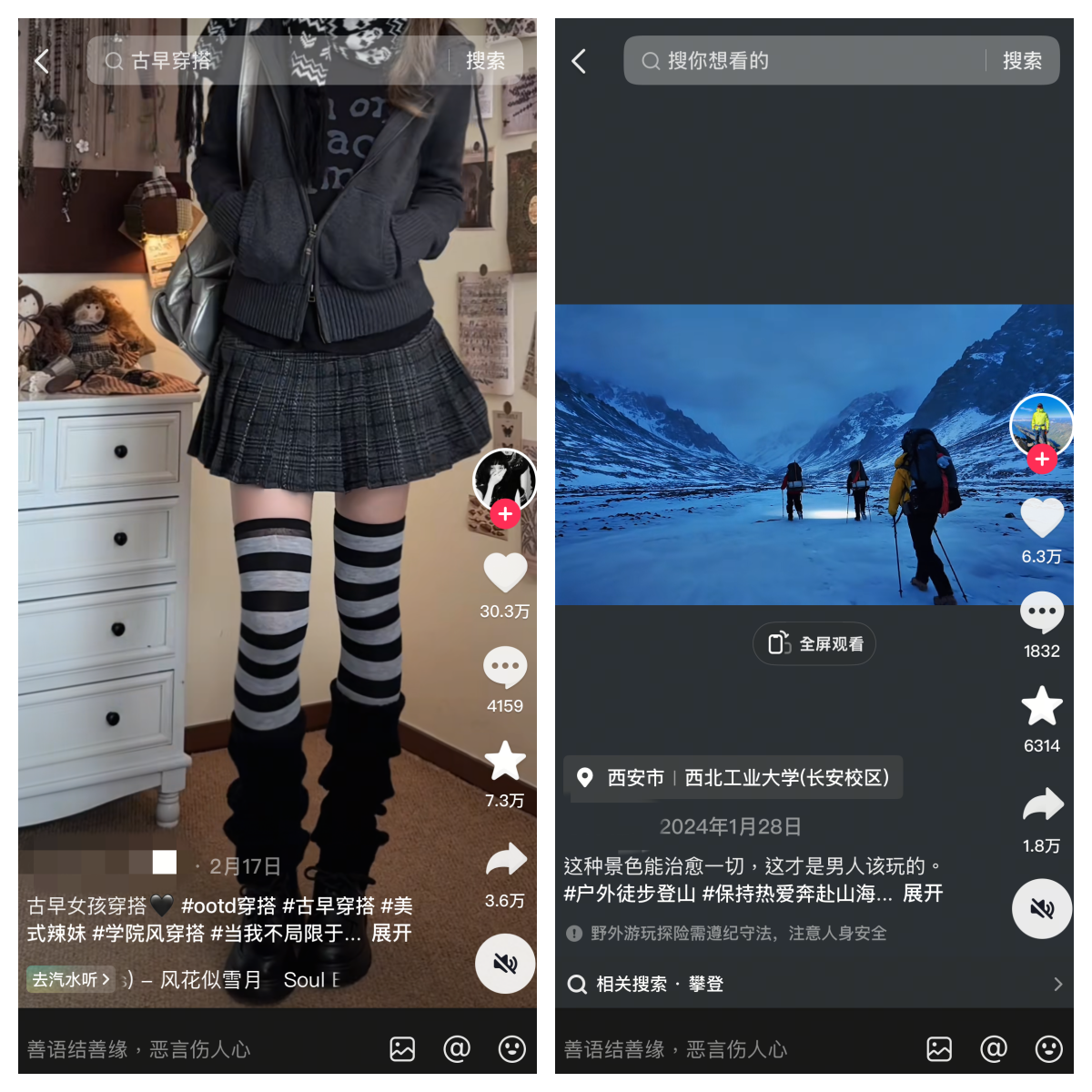Open related search 攀登

pos(705,985)
